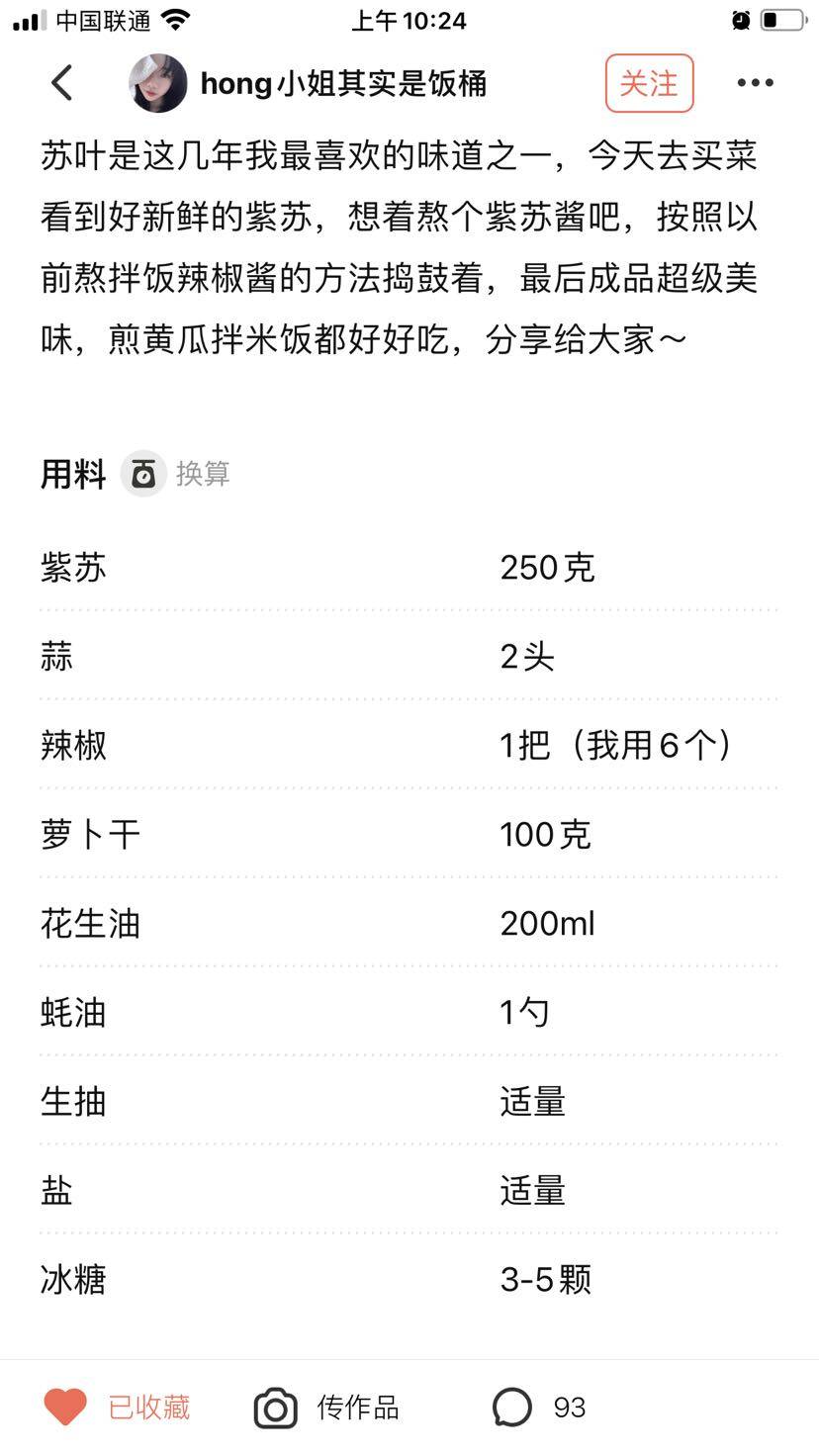This screenshot has height=1456, width=819.
Task: Upload your dish via 传作品
Action: coord(327,1407)
